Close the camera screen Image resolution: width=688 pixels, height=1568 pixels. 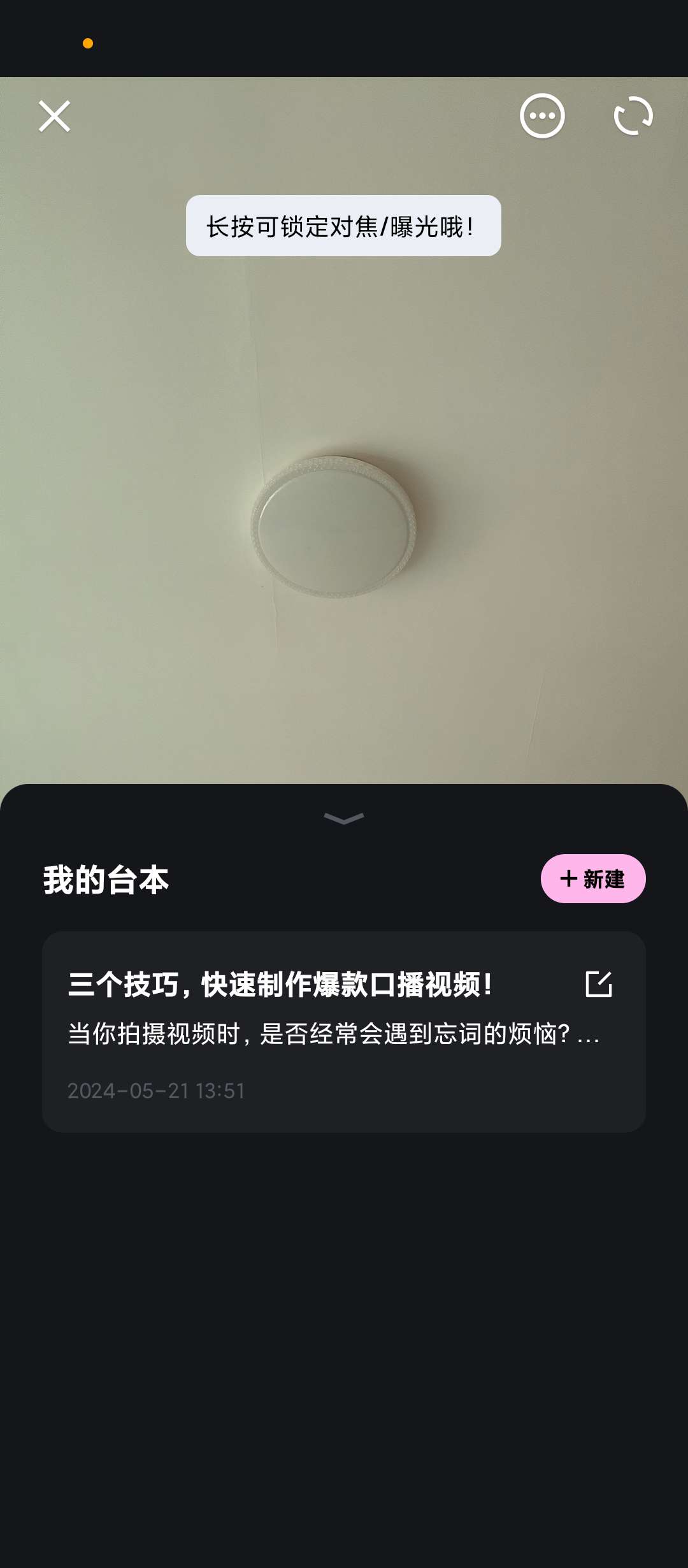coord(54,116)
